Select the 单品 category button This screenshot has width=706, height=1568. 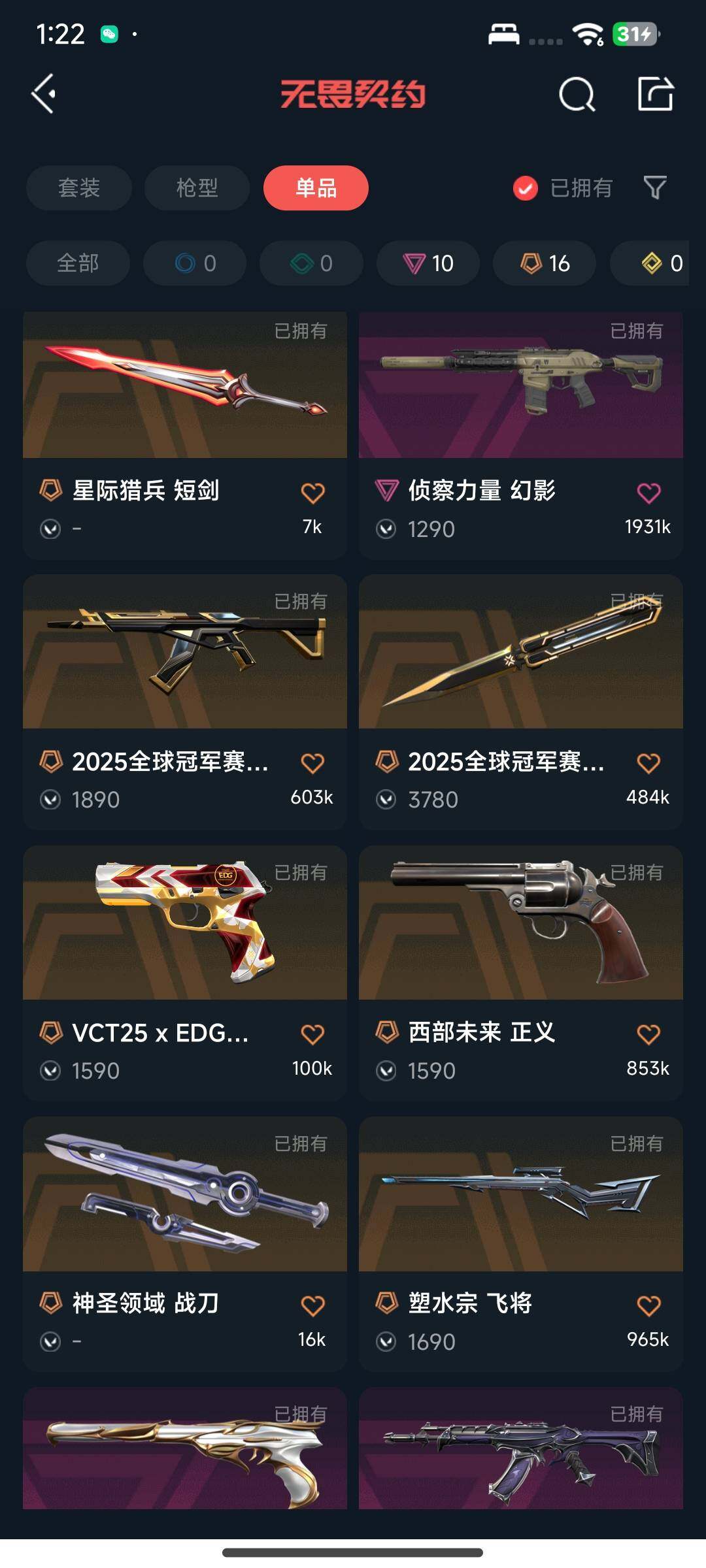click(315, 188)
